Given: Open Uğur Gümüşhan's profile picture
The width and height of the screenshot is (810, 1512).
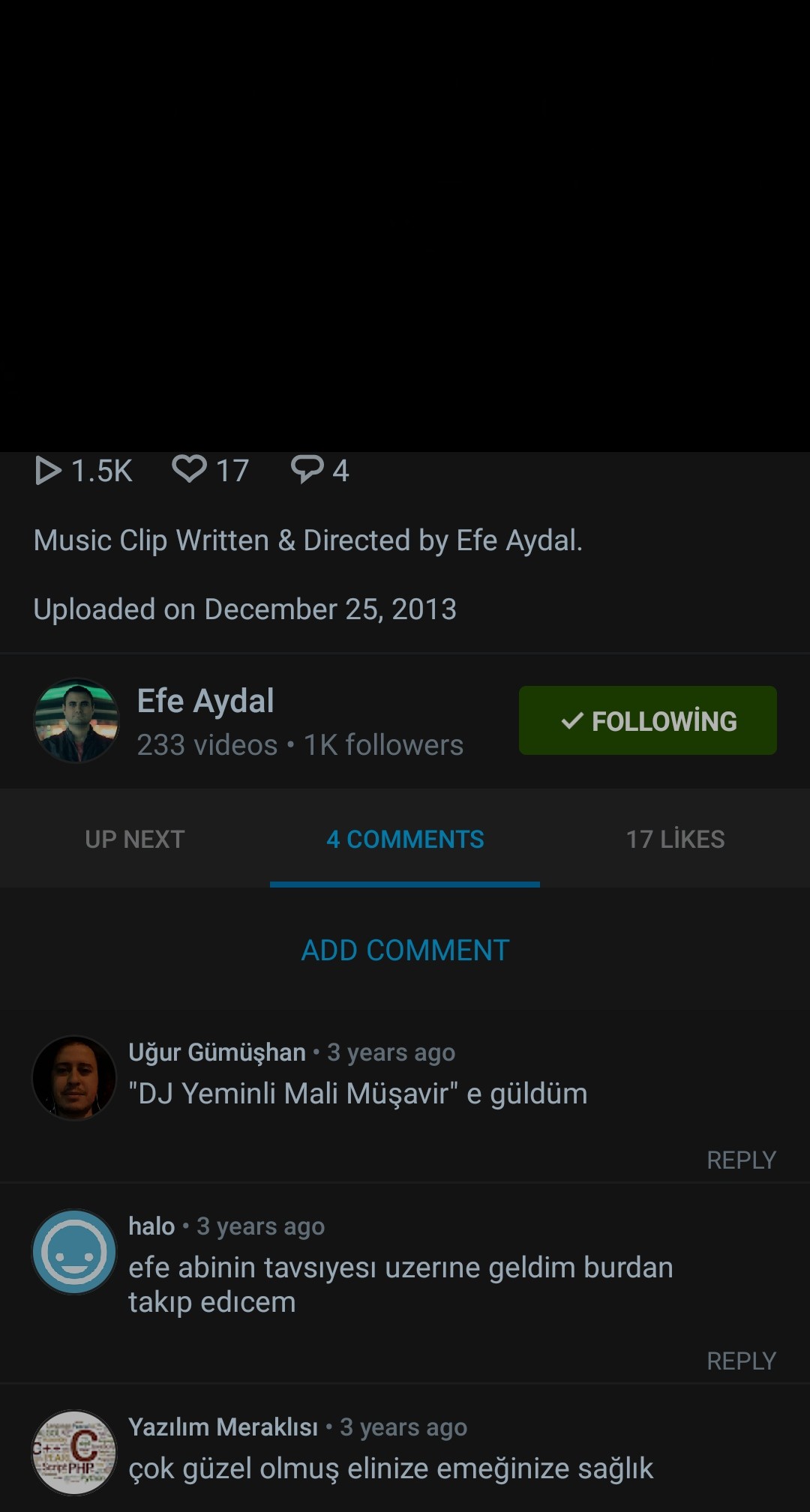Looking at the screenshot, I should 74,1078.
